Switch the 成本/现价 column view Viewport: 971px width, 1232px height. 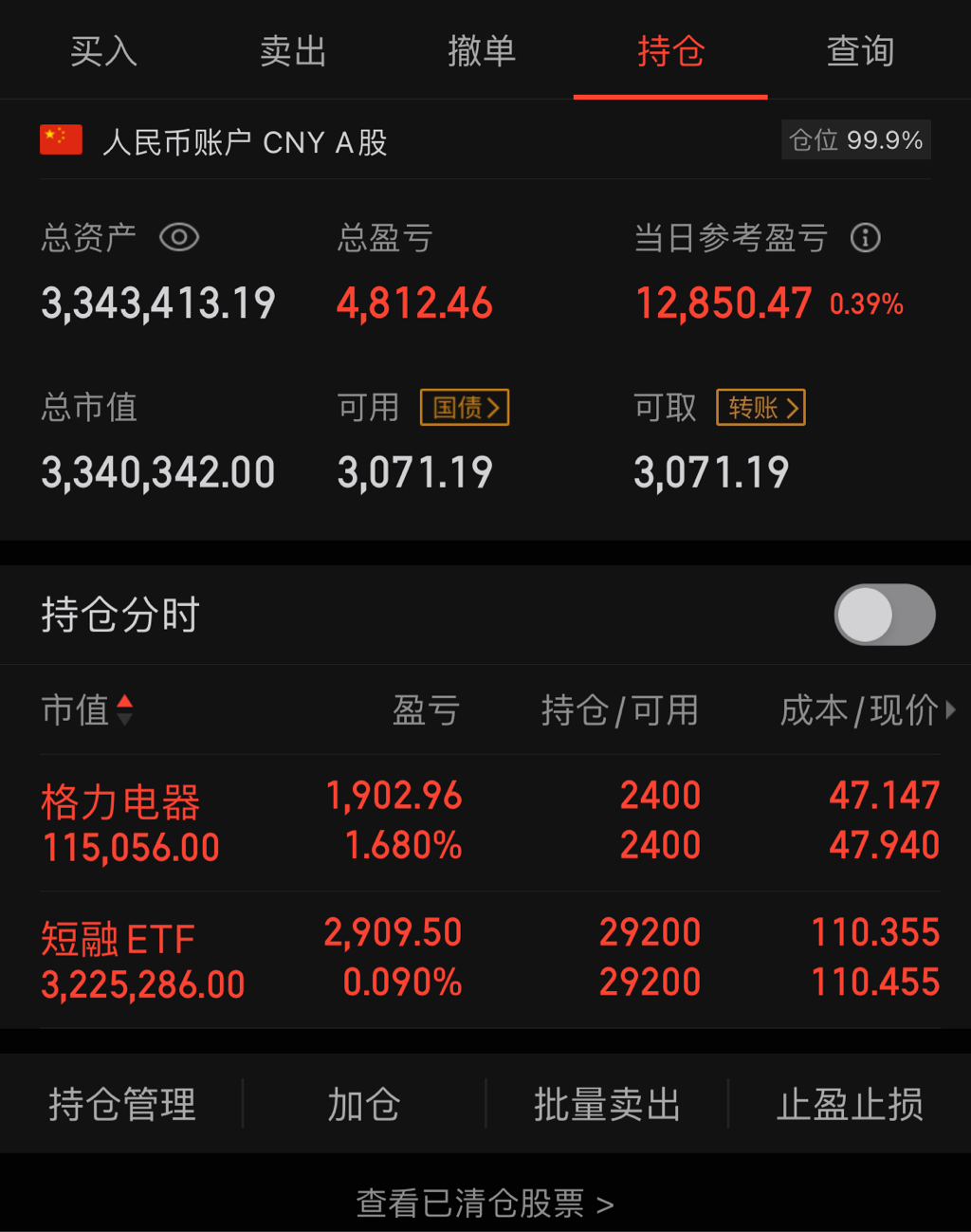click(x=867, y=709)
